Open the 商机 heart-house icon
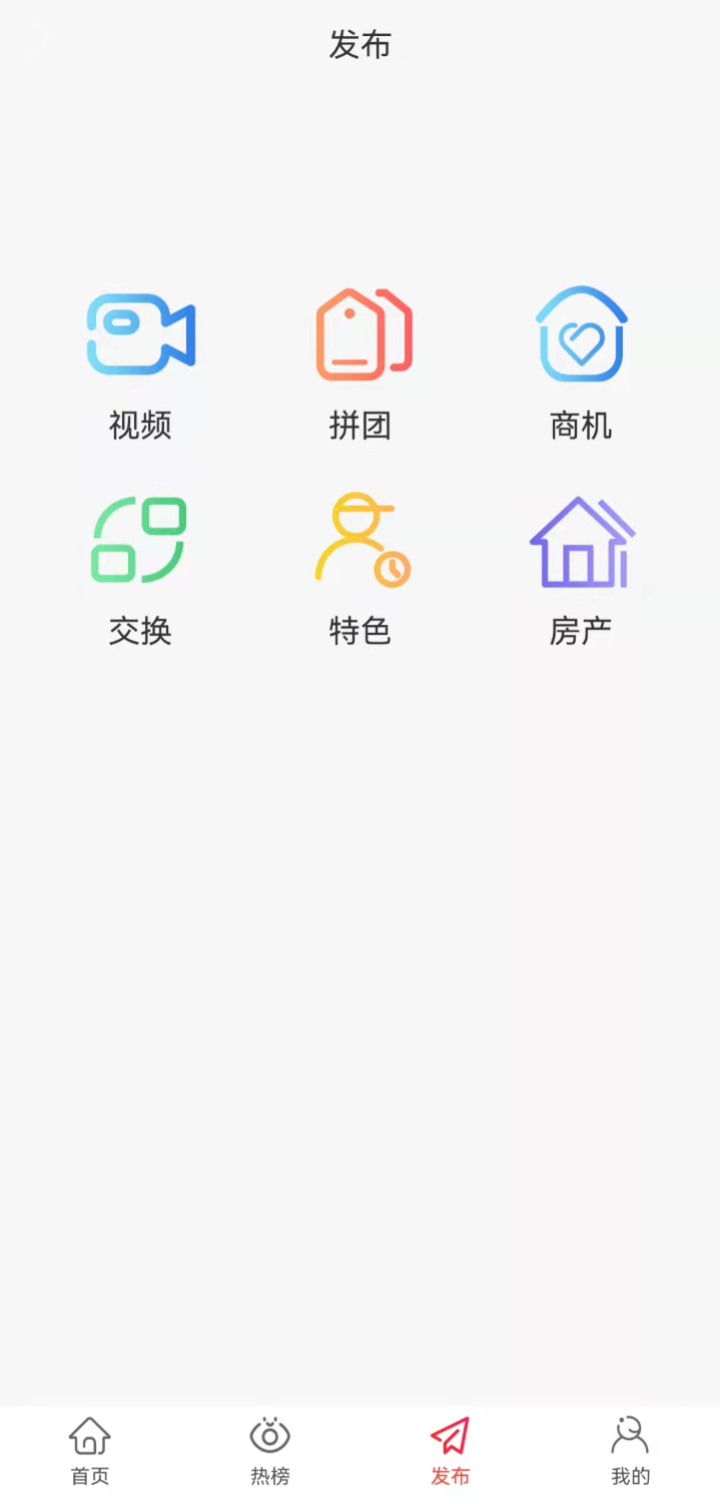The image size is (720, 1504). tap(581, 335)
